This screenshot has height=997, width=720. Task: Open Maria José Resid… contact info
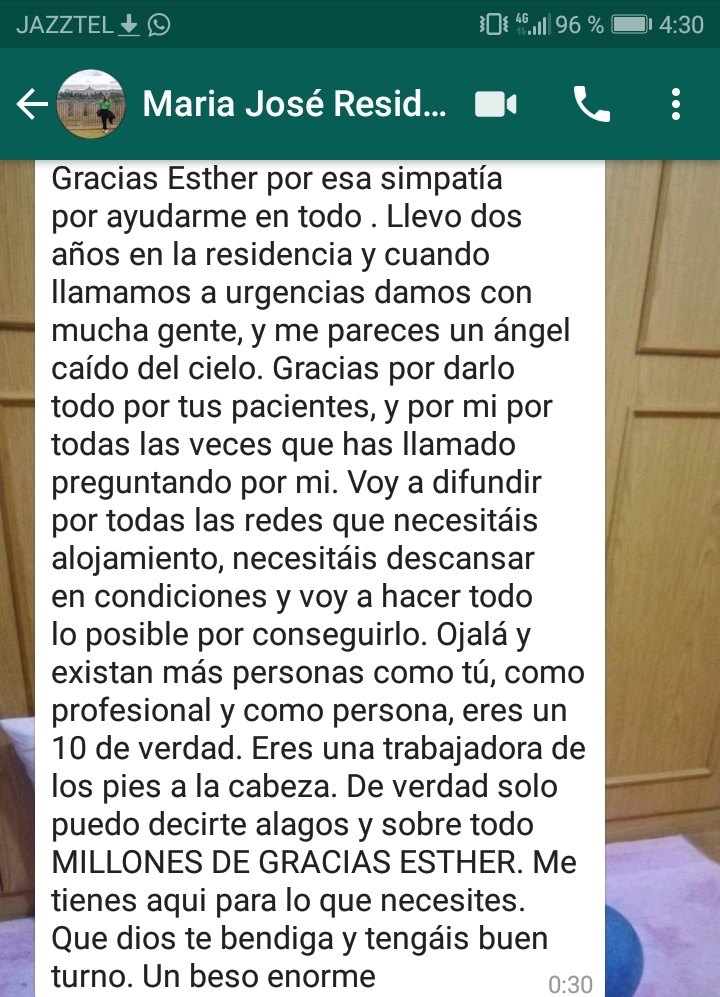tap(295, 104)
